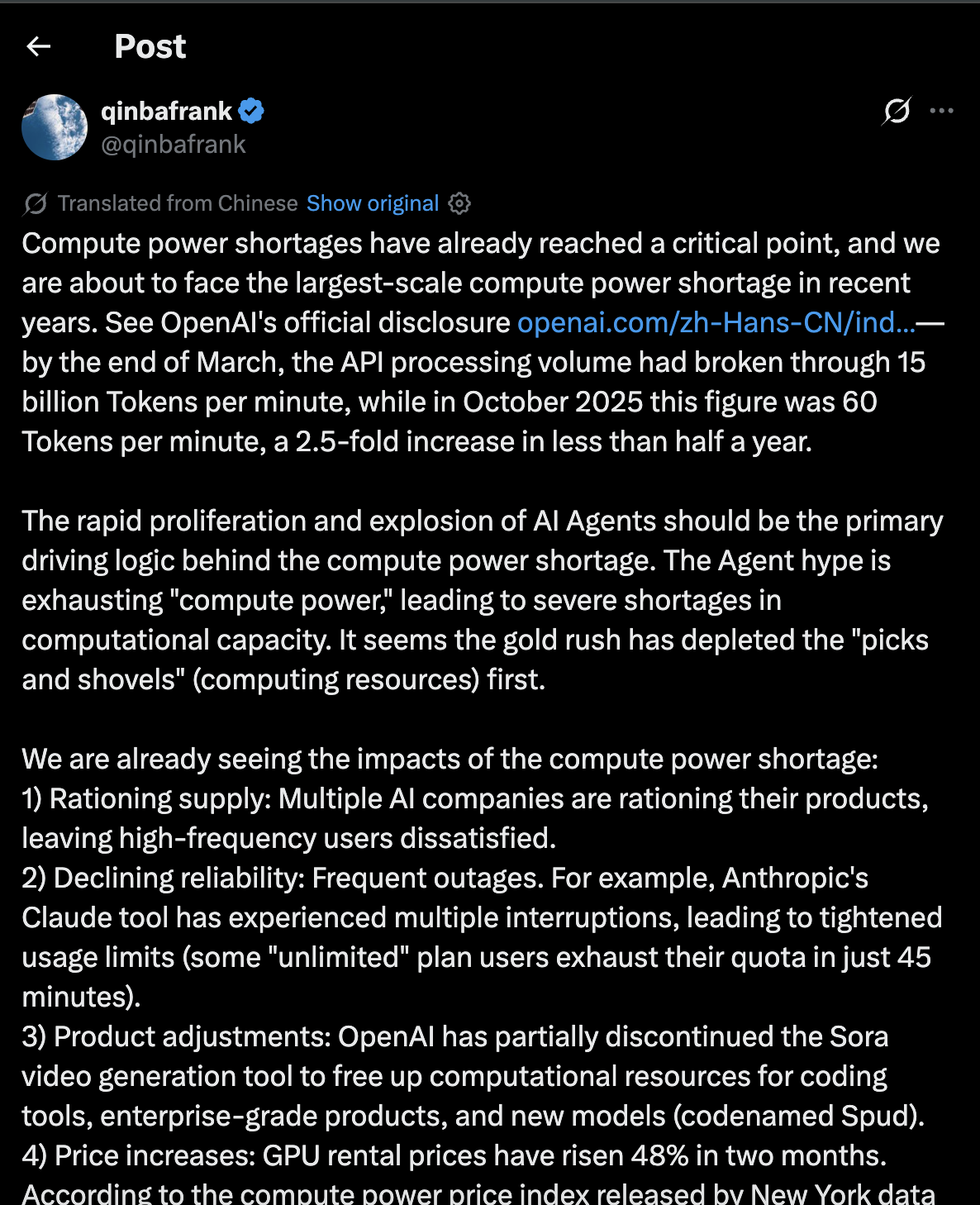Open the openai.com link in the post

pos(716,322)
